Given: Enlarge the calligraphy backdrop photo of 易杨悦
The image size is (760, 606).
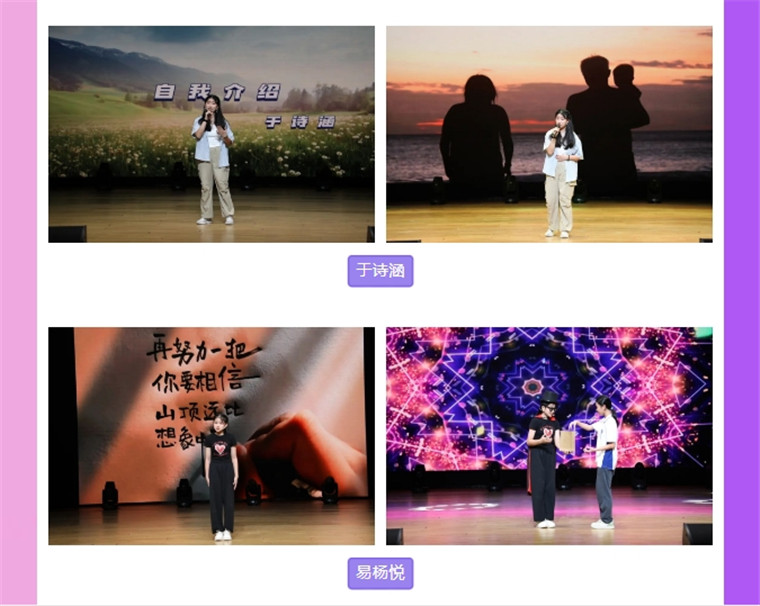Looking at the screenshot, I should [211, 435].
